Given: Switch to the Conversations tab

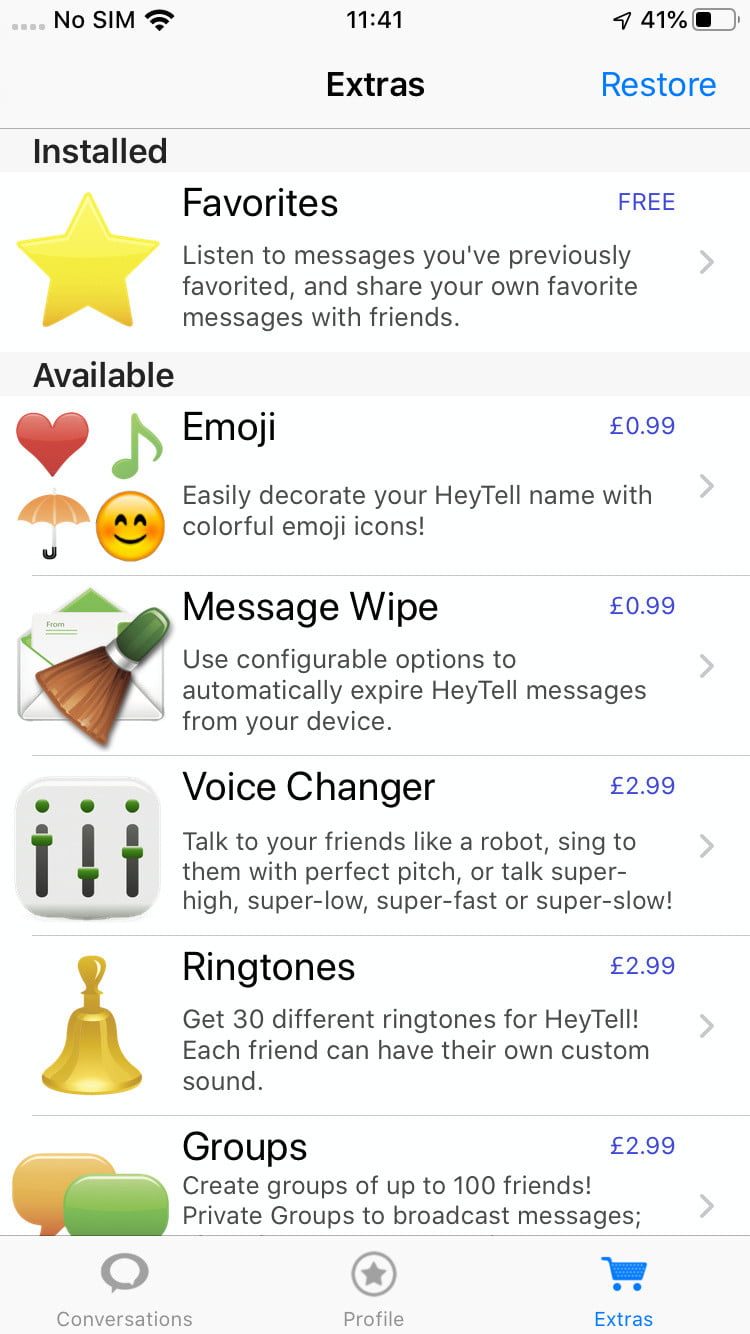Looking at the screenshot, I should coord(124,1290).
